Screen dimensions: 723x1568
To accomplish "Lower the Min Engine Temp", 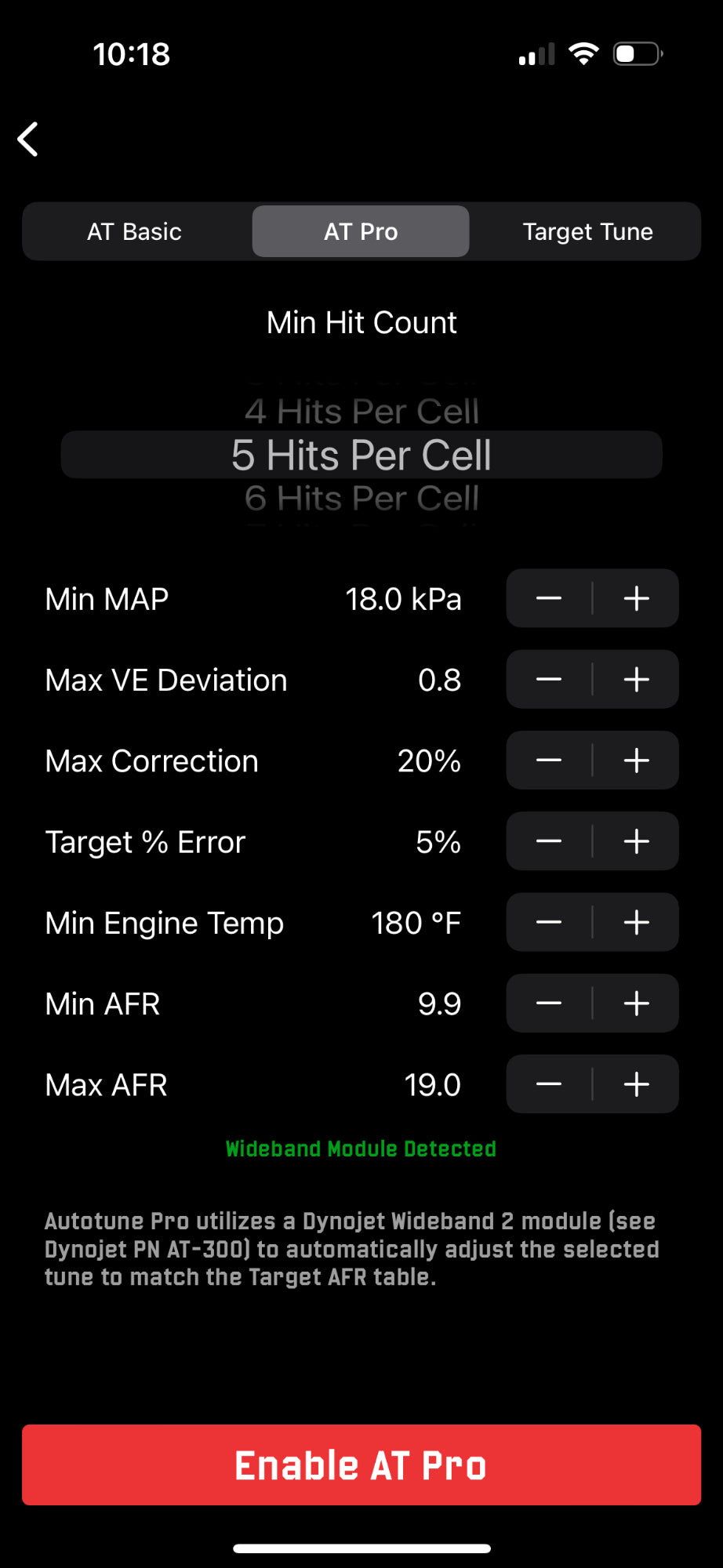I will 549,923.
